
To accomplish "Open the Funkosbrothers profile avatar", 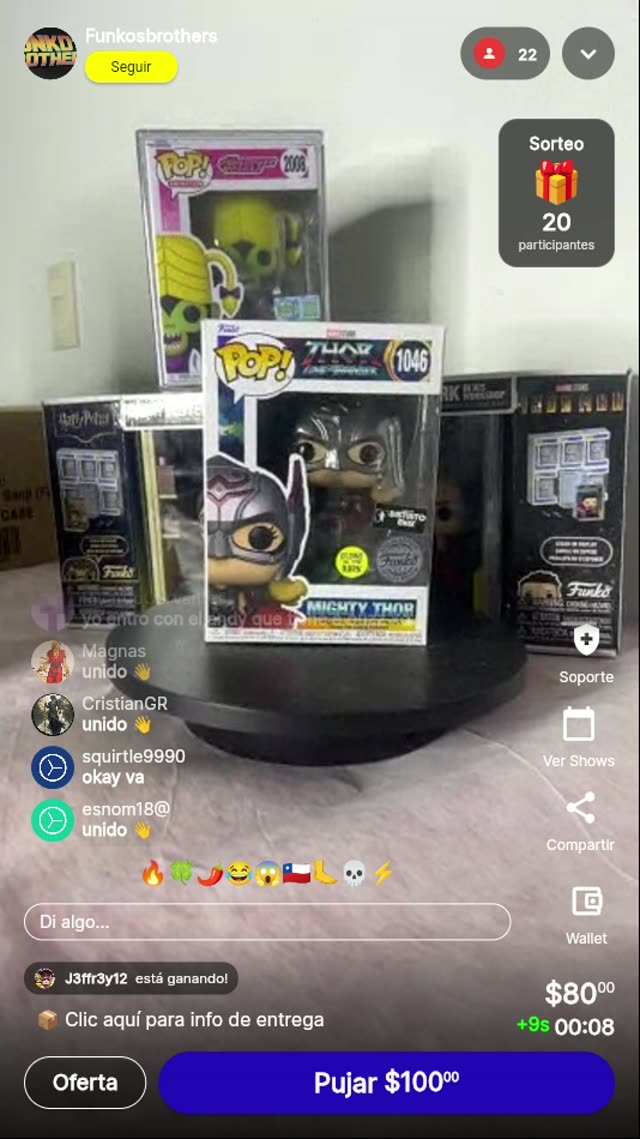I will (50, 53).
